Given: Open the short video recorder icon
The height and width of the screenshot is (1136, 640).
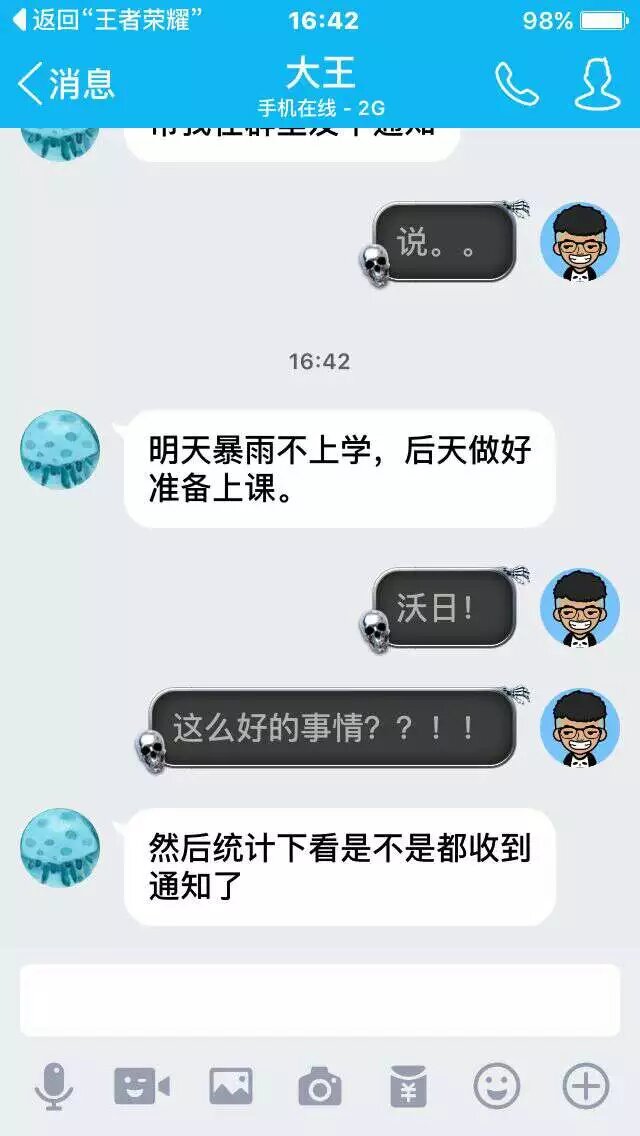Looking at the screenshot, I should tap(141, 1085).
